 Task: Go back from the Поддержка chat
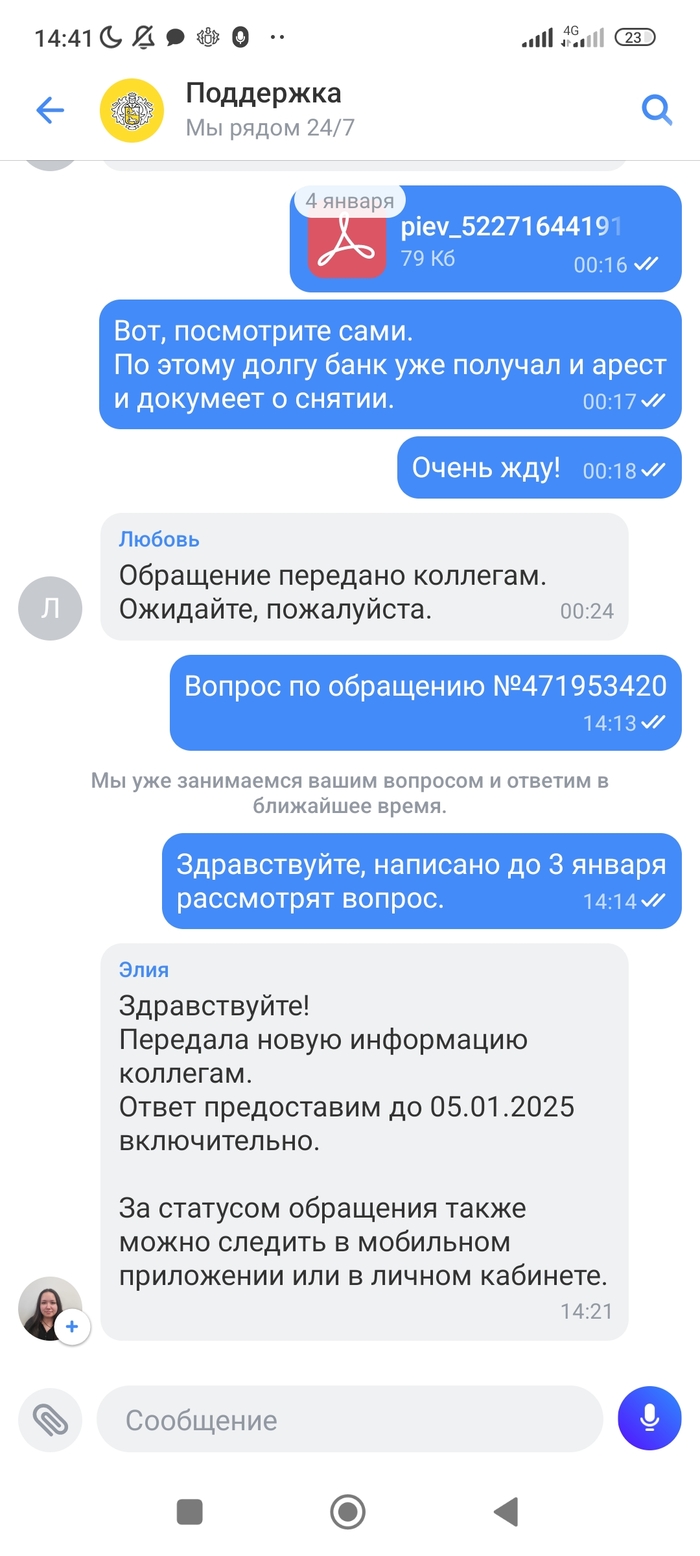point(49,110)
